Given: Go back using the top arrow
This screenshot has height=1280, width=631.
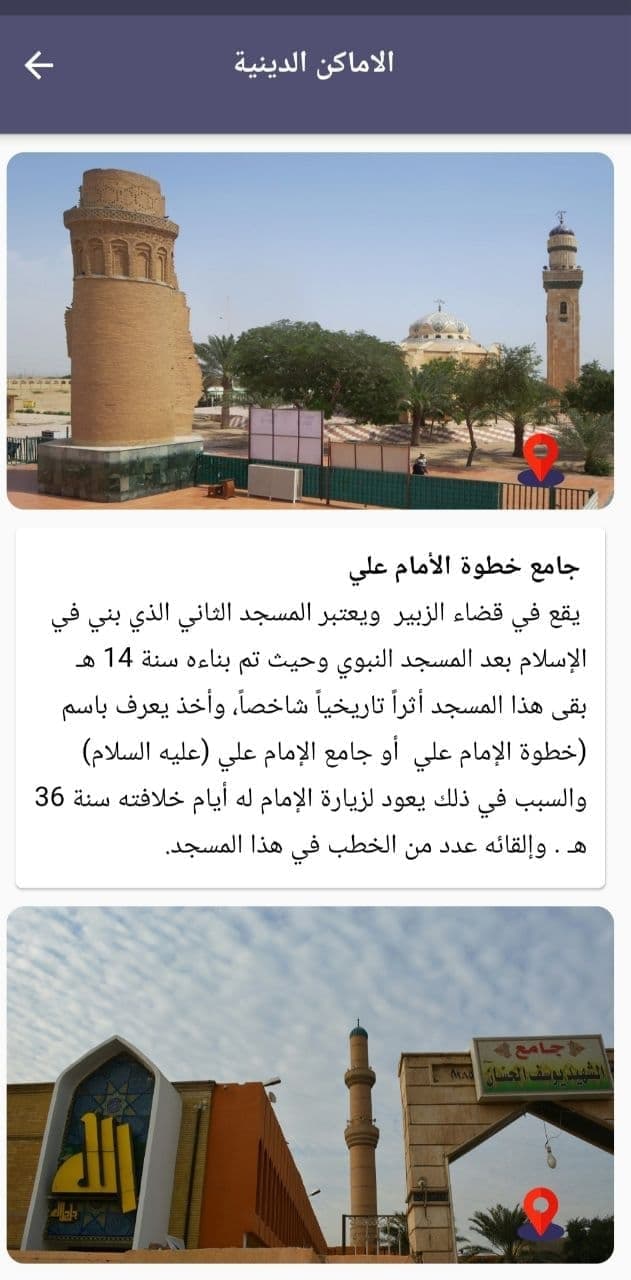Looking at the screenshot, I should 38,65.
